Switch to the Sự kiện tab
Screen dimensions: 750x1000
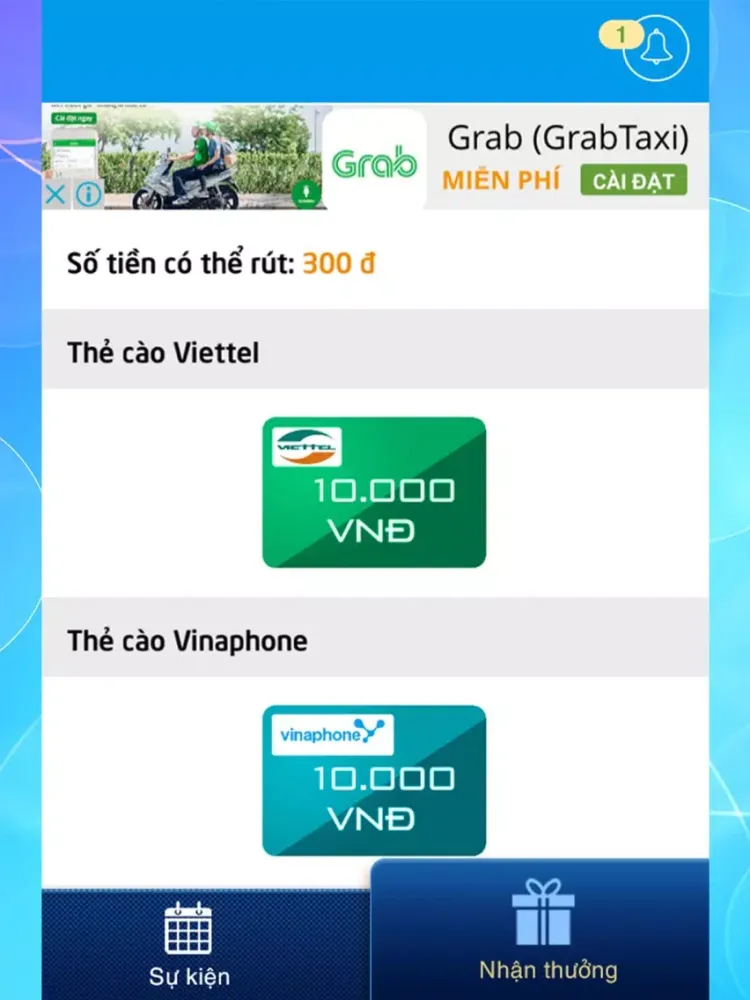coord(190,945)
